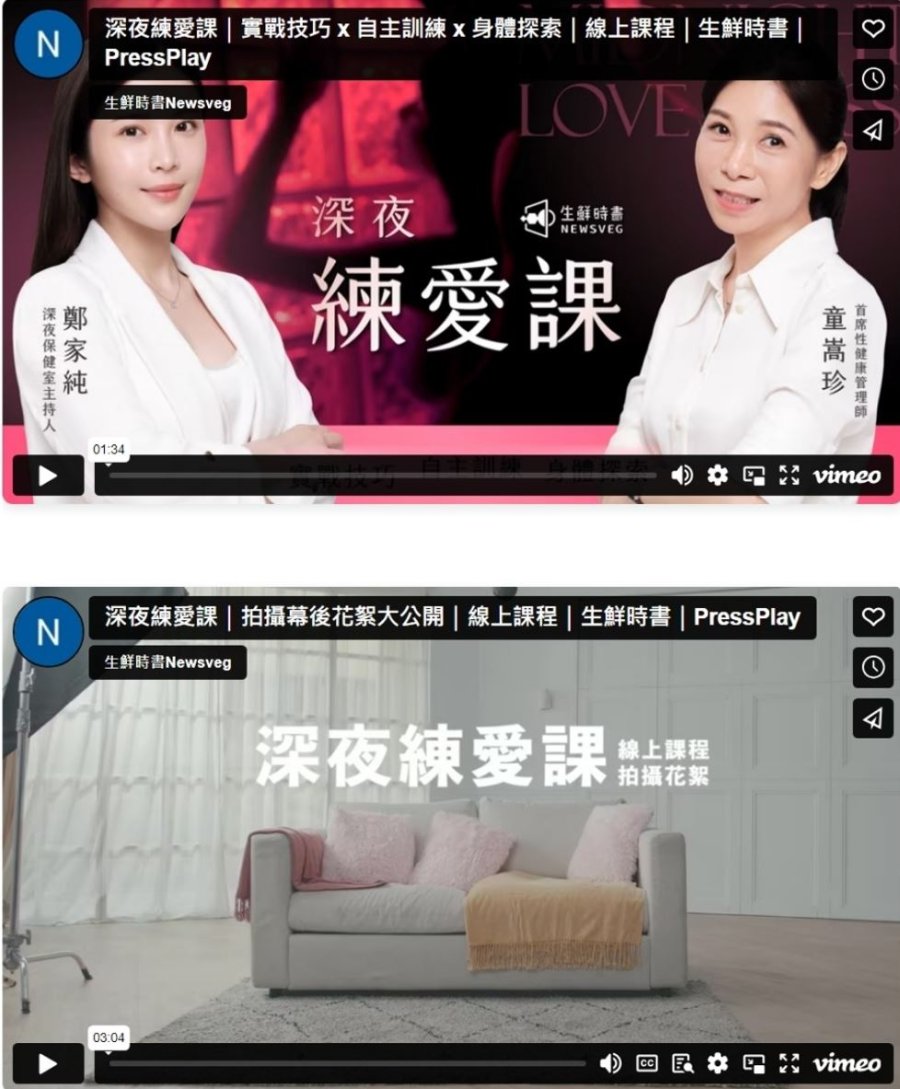The height and width of the screenshot is (1089, 900).
Task: Open settings gear on the 03:04 video
Action: 717,1063
